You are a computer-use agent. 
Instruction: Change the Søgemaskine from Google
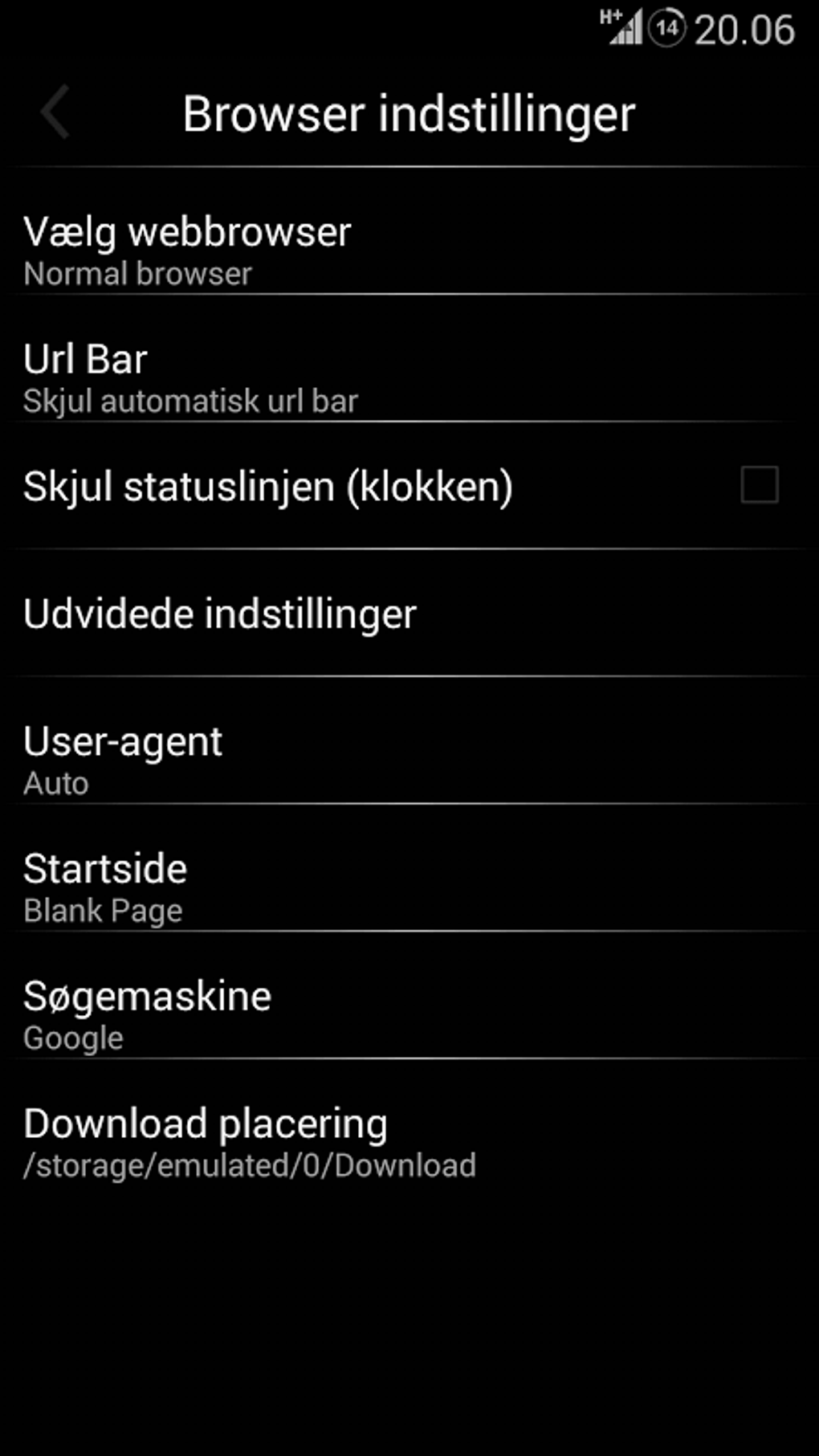coord(147,996)
